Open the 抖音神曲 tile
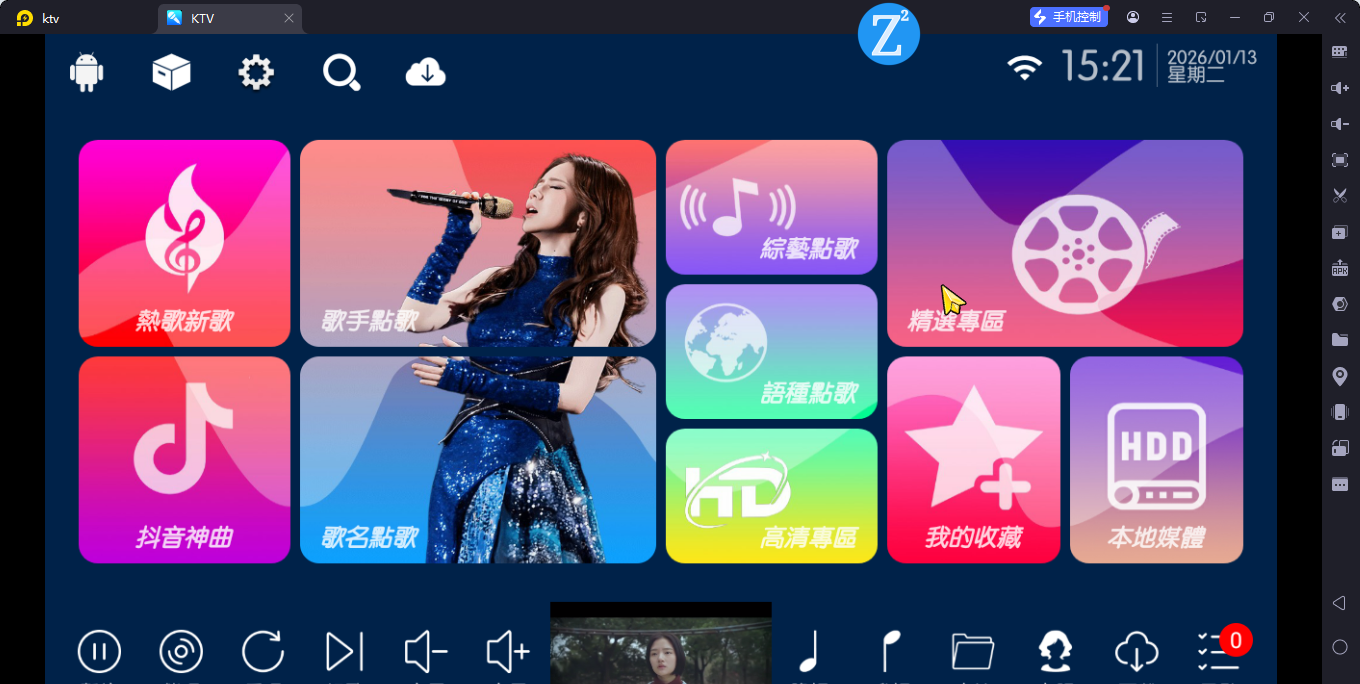Image resolution: width=1360 pixels, height=684 pixels. (184, 460)
